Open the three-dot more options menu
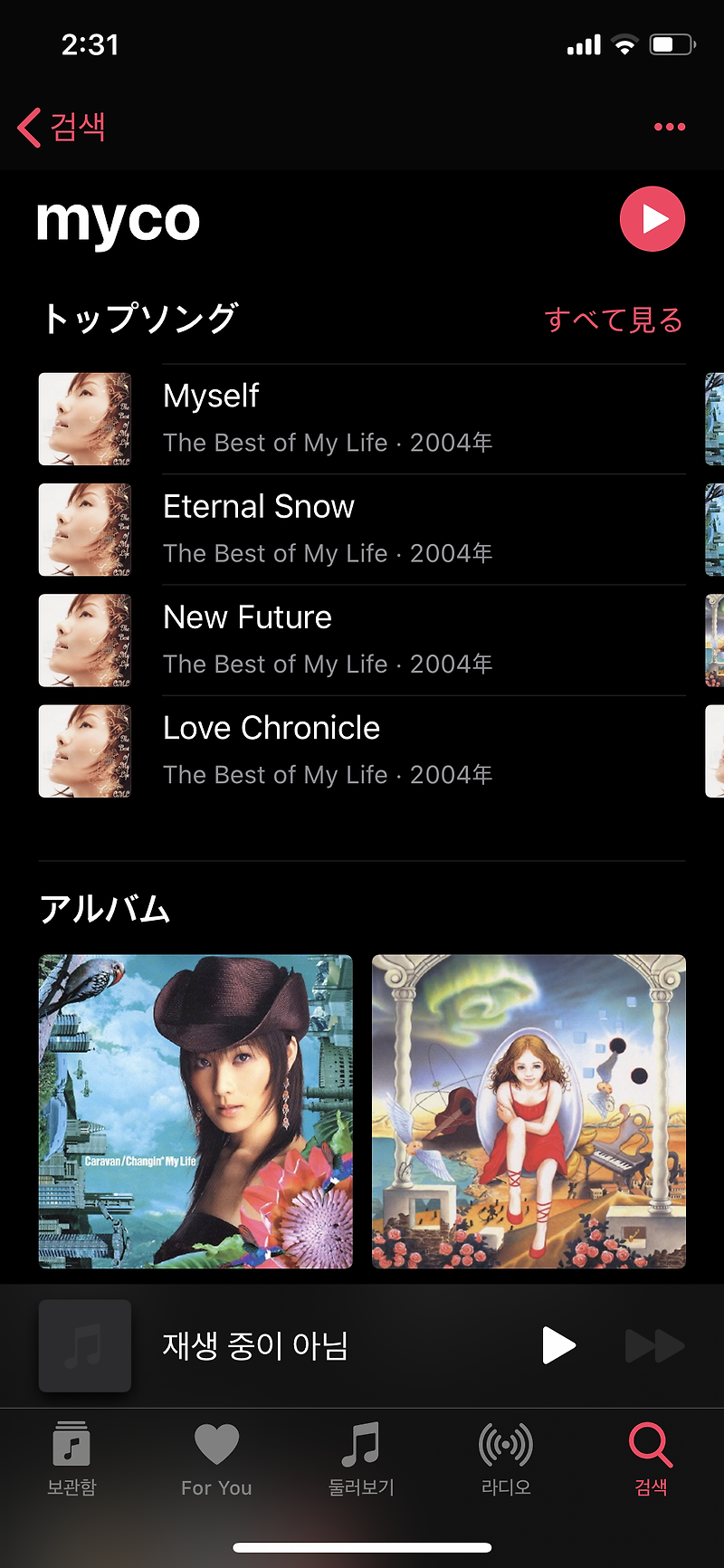This screenshot has height=1568, width=724. coord(669,127)
